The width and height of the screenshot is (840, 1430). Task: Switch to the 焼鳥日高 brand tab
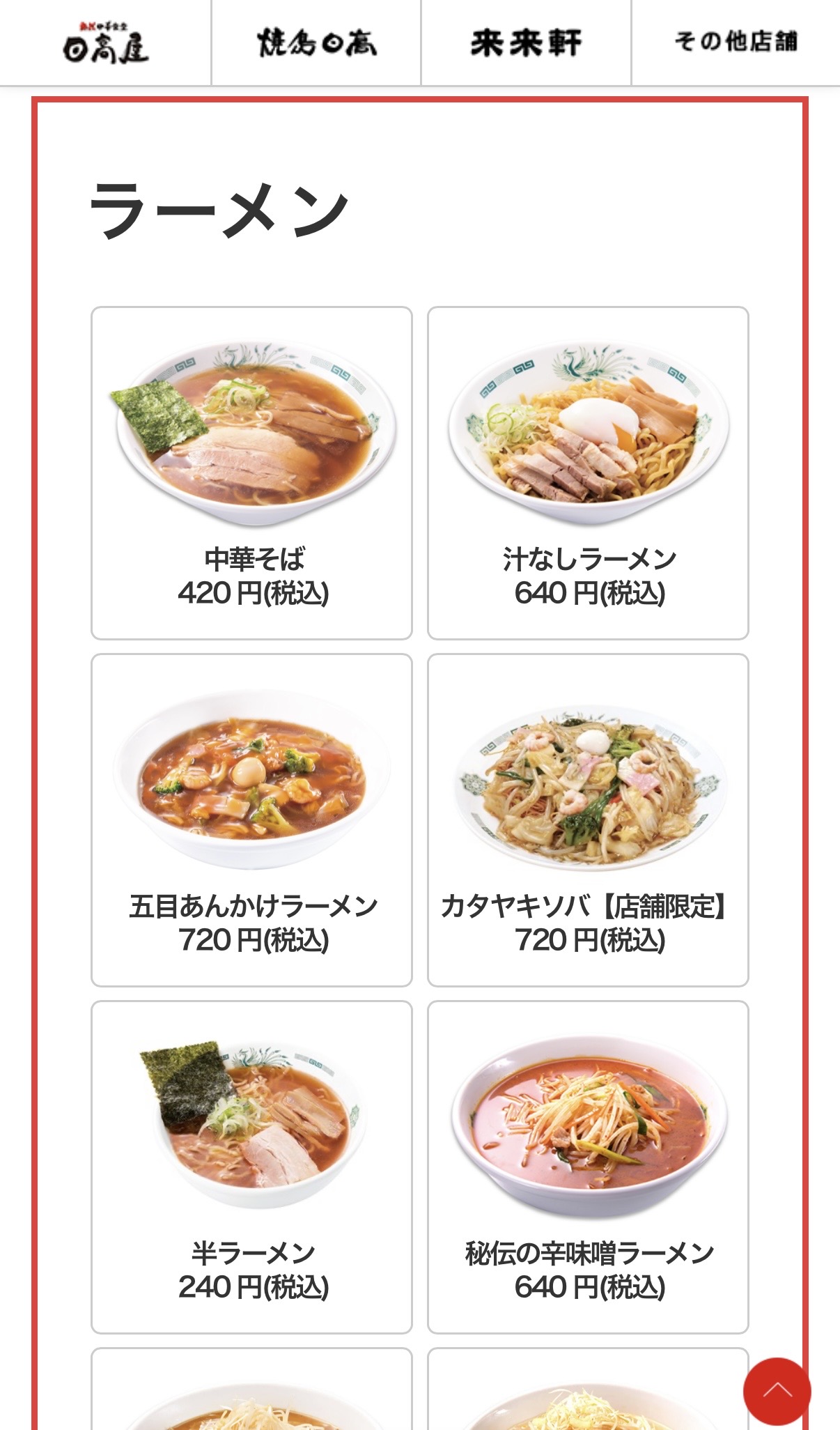click(316, 43)
